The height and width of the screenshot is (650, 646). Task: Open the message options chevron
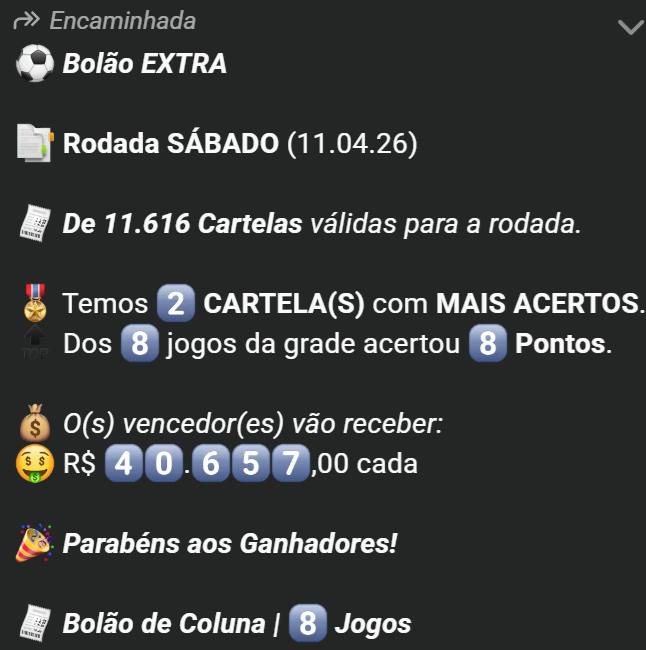click(x=630, y=27)
